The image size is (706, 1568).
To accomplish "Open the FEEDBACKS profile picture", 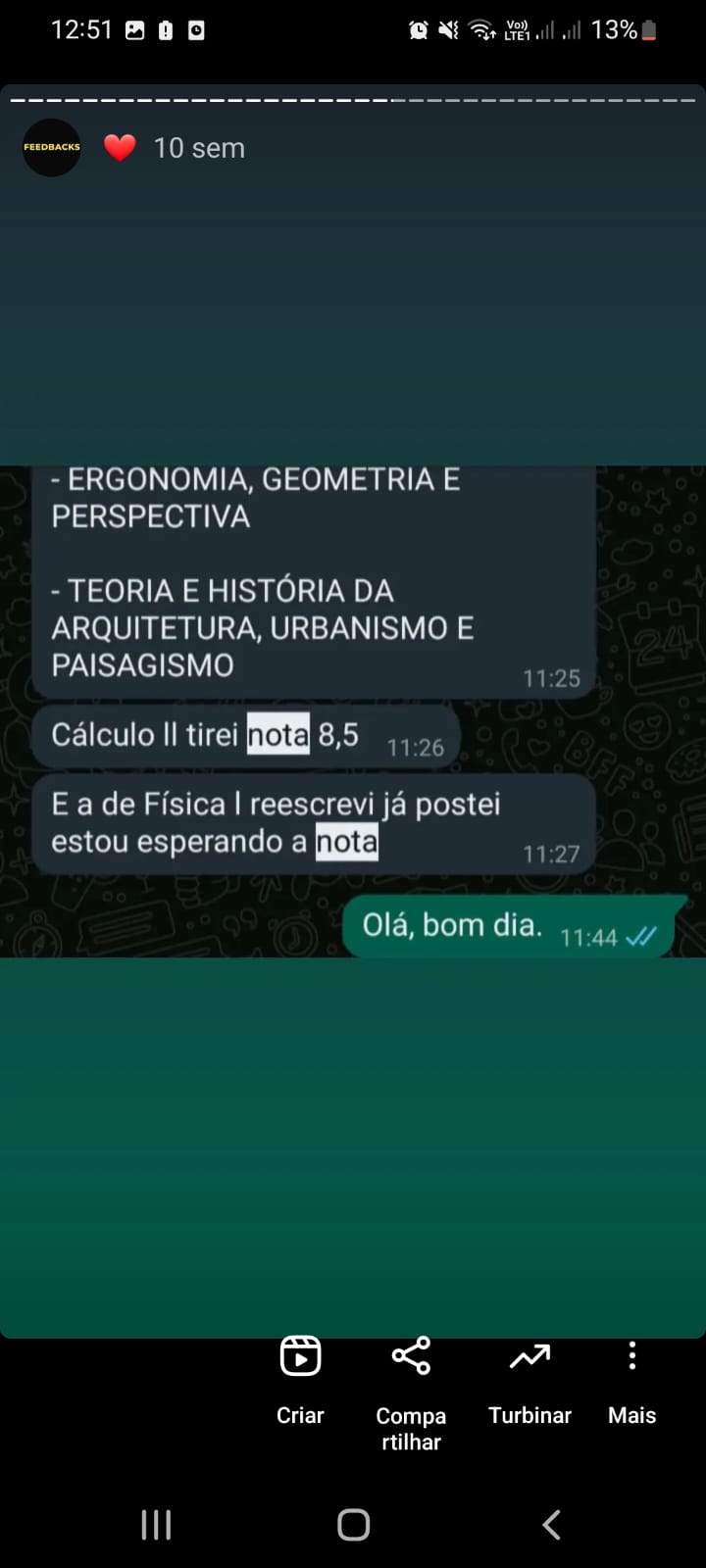I will (x=52, y=148).
